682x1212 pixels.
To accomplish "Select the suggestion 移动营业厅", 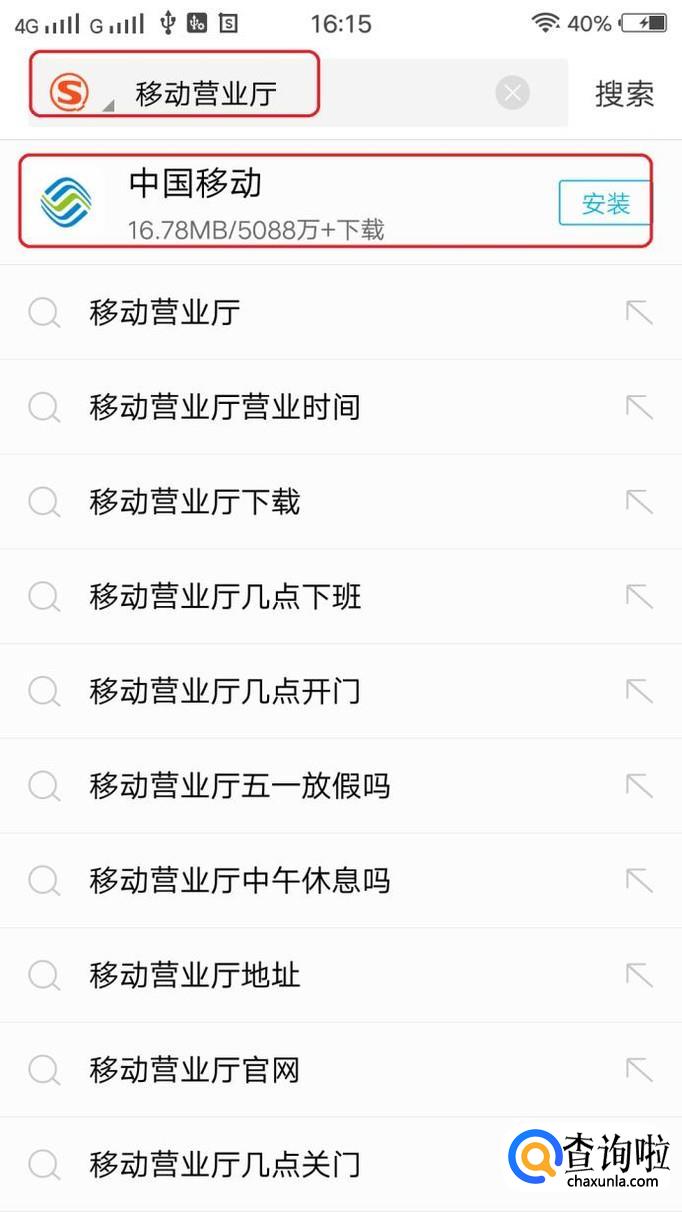I will pos(165,313).
